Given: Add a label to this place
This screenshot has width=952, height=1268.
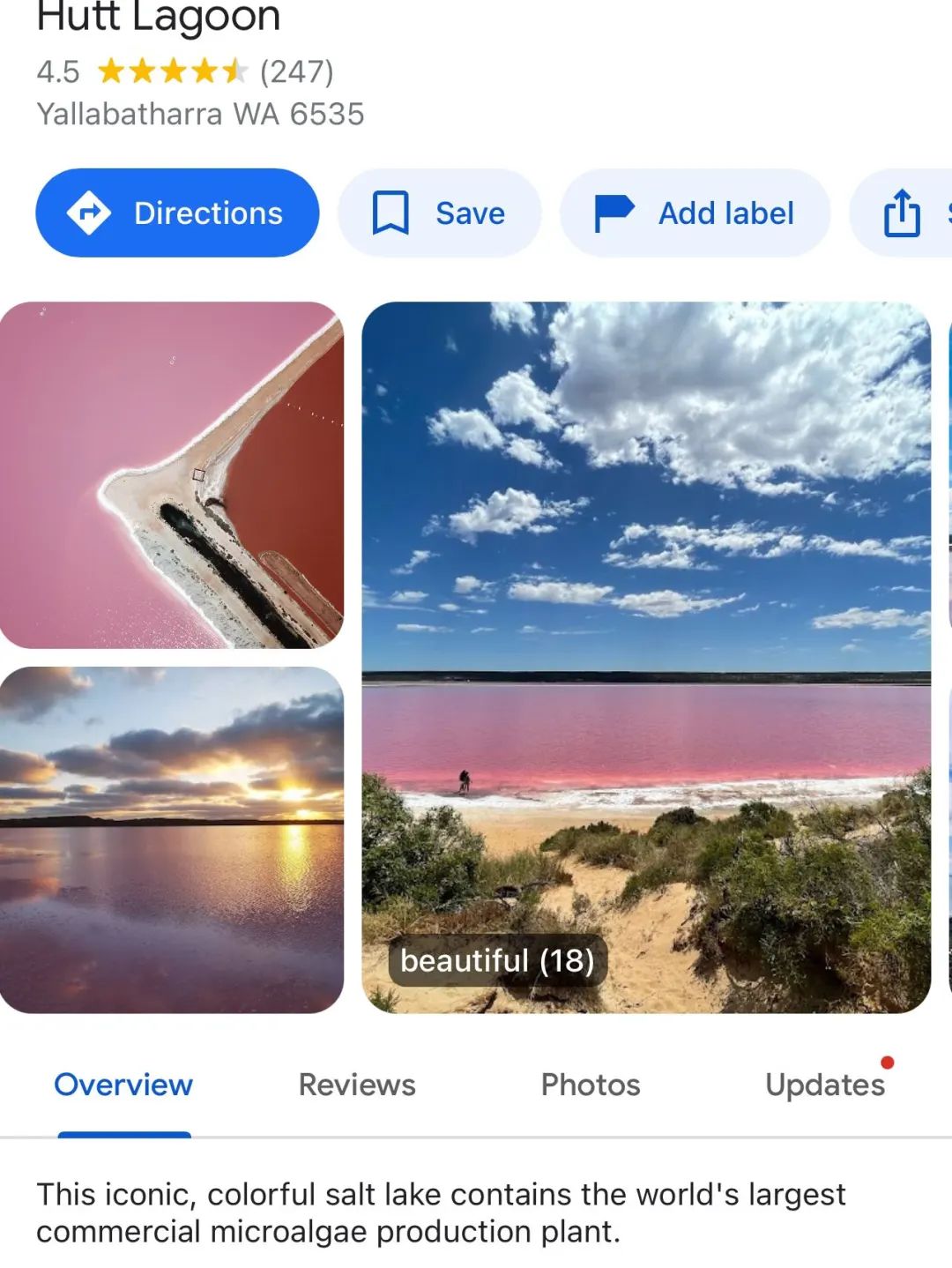Looking at the screenshot, I should [695, 213].
